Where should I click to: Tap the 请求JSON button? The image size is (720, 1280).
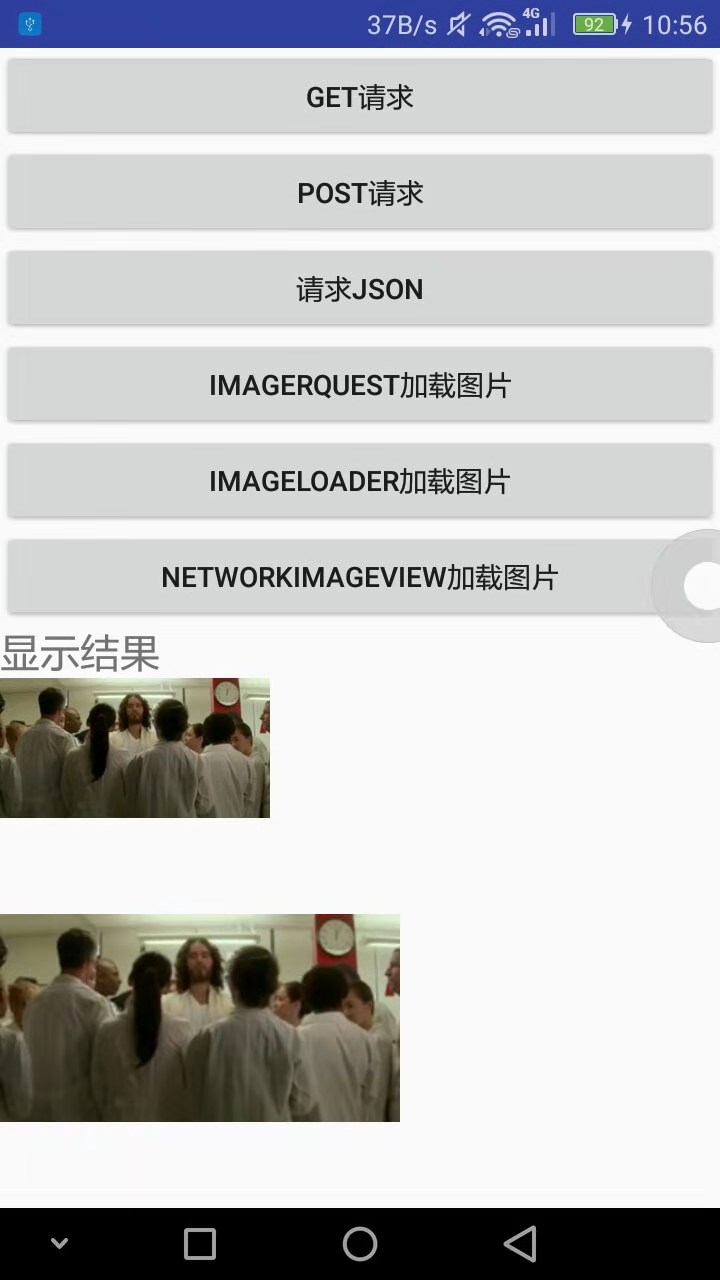pyautogui.click(x=360, y=288)
